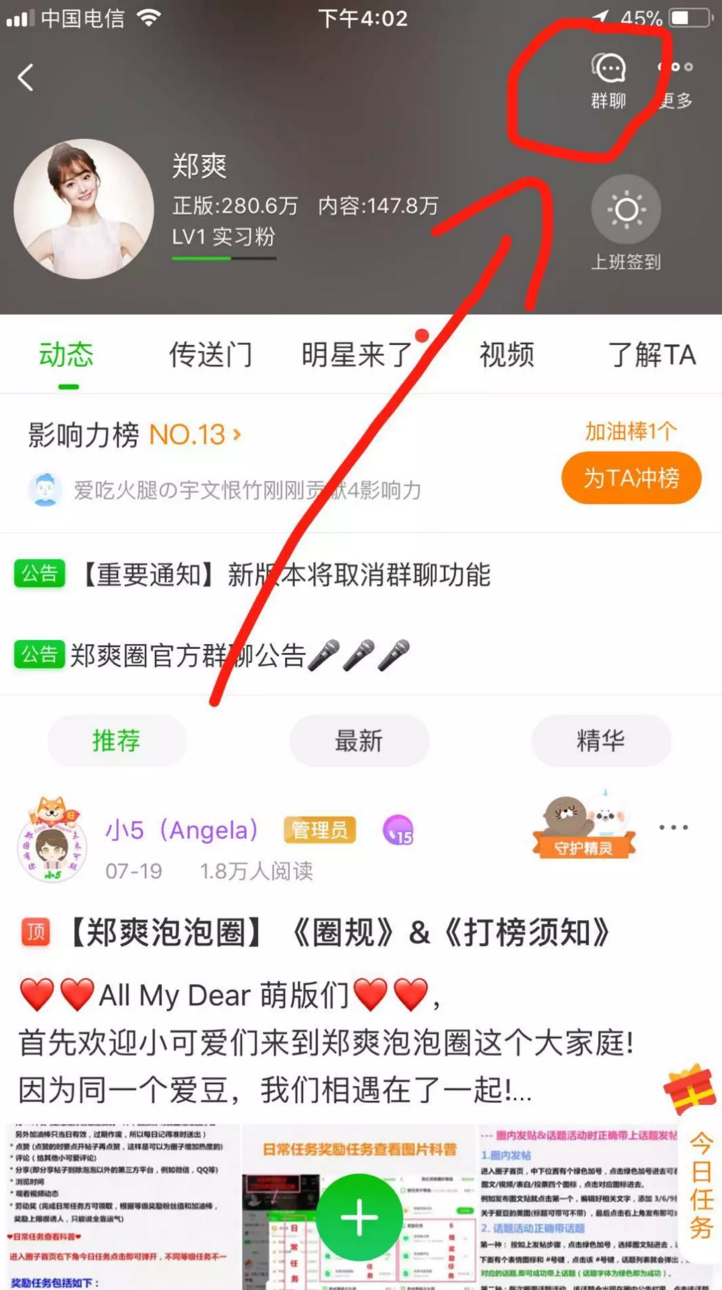Go back using the top-left arrow
Image resolution: width=722 pixels, height=1290 pixels.
tap(26, 78)
